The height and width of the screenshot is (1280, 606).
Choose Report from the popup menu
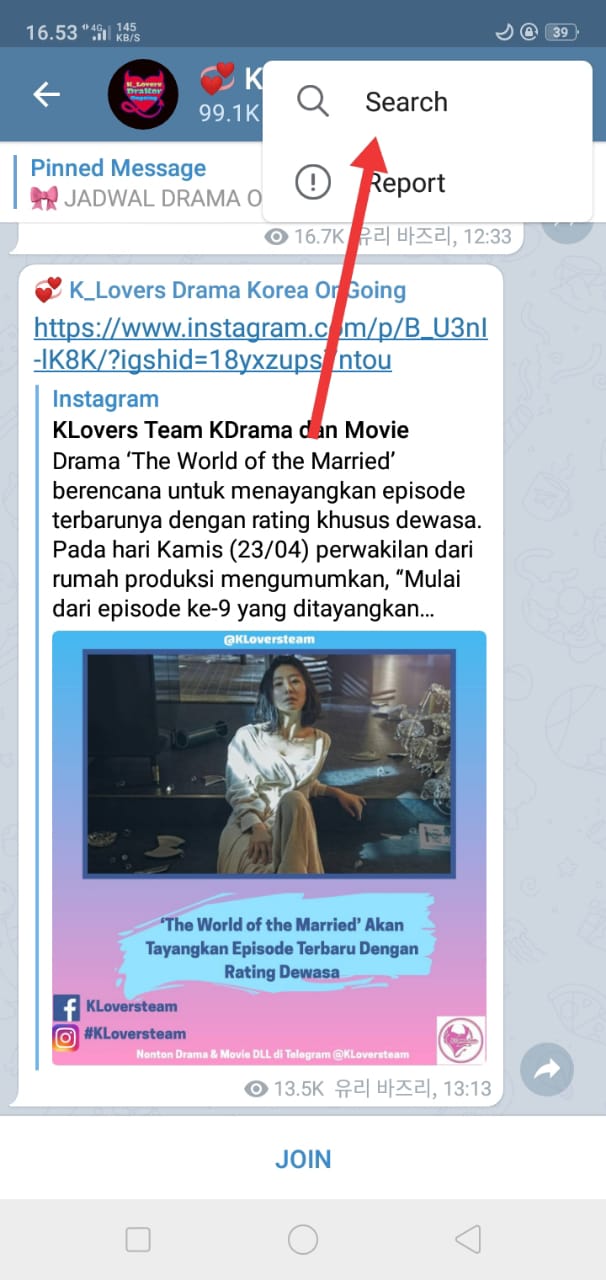point(405,184)
